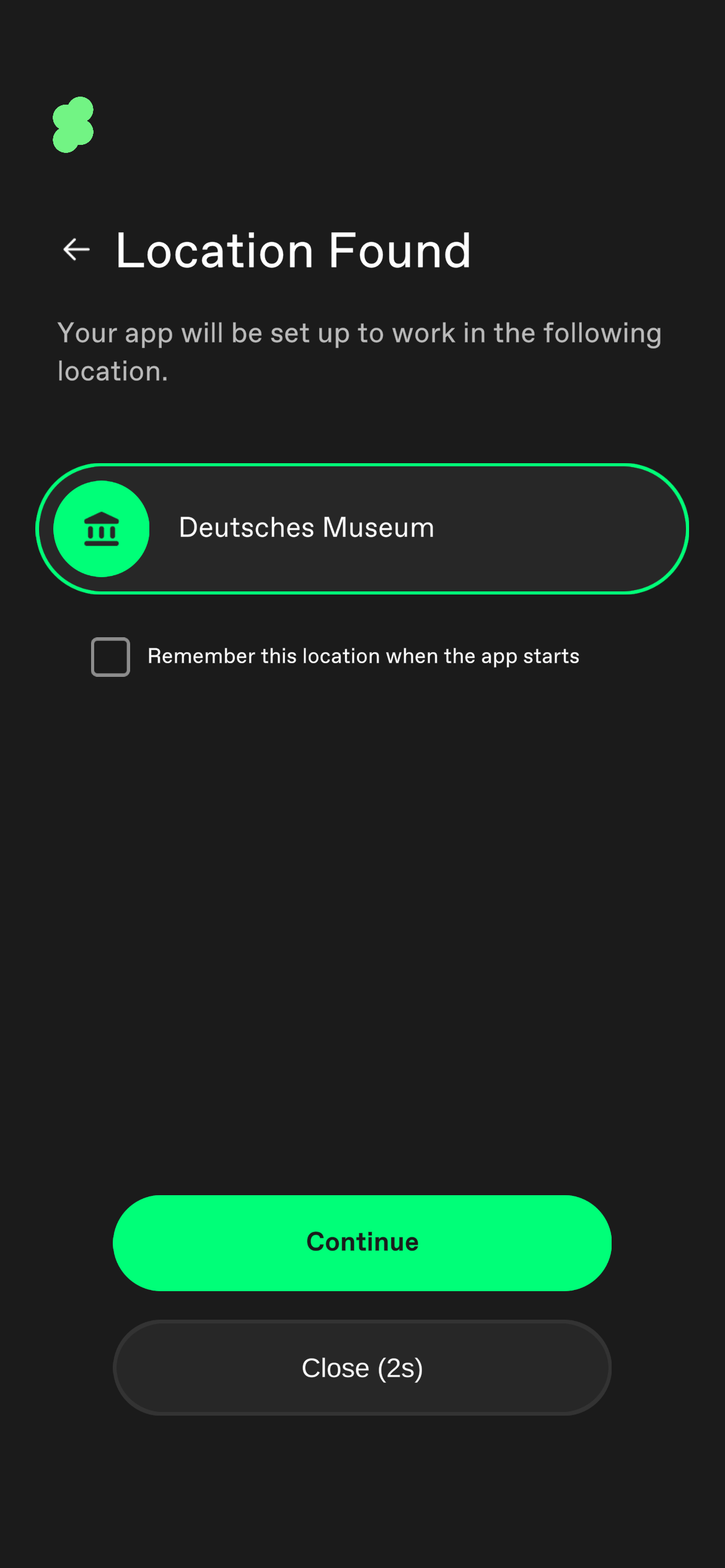Tap the green circle containing the museum symbol
The image size is (725, 1568).
[102, 528]
